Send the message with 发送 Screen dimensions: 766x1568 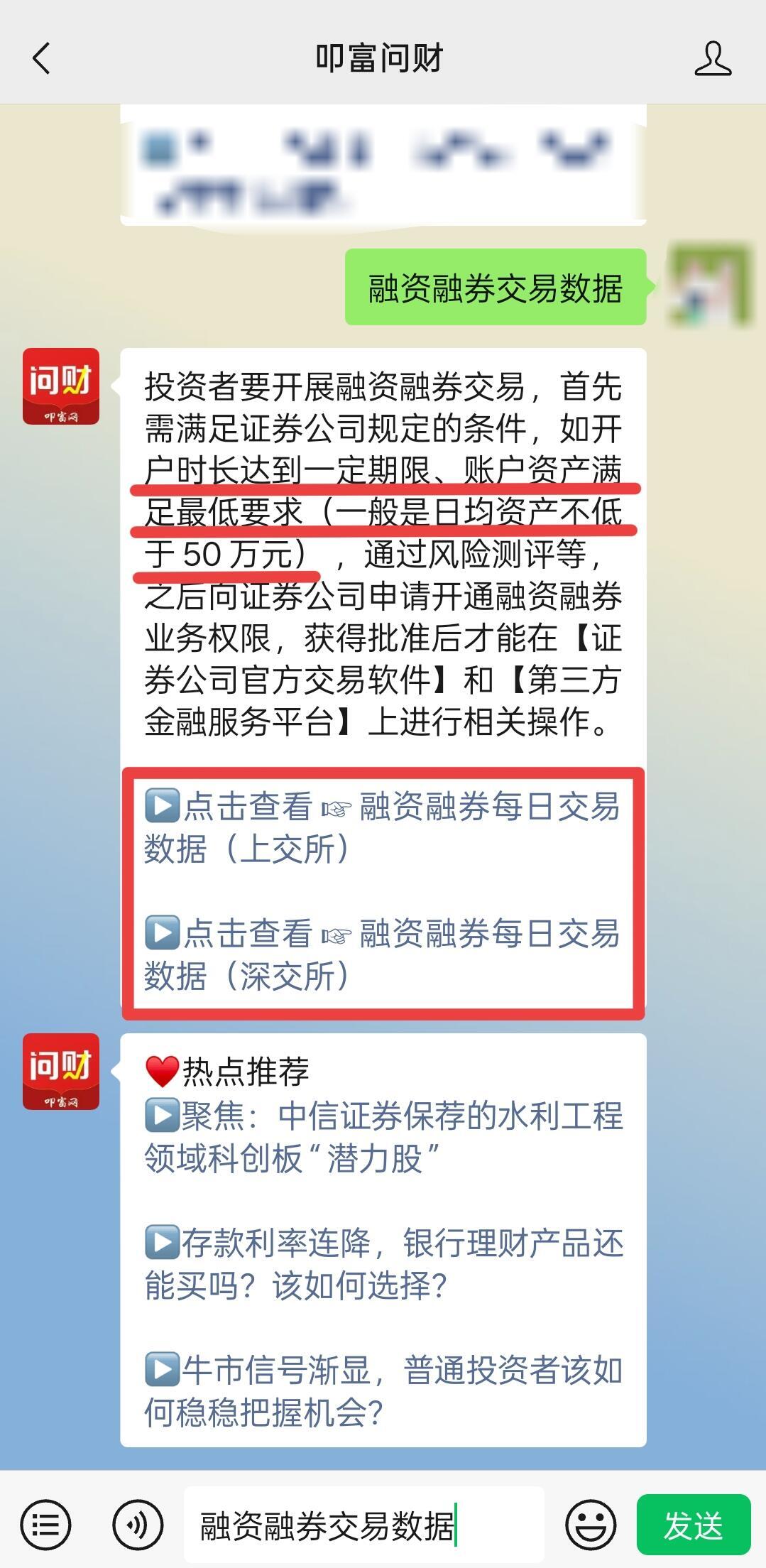click(x=693, y=1524)
